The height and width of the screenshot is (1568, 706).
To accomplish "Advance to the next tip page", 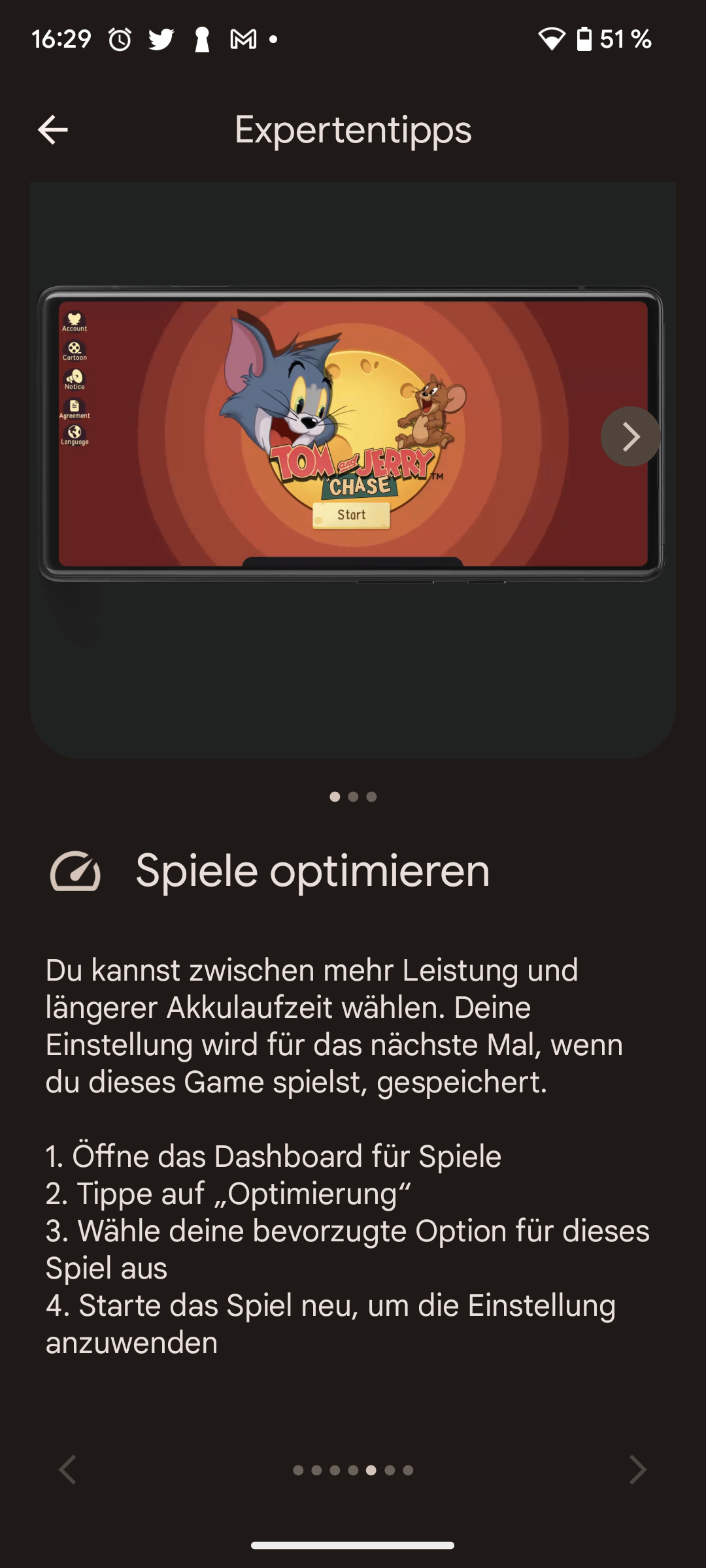I will coord(637,1470).
